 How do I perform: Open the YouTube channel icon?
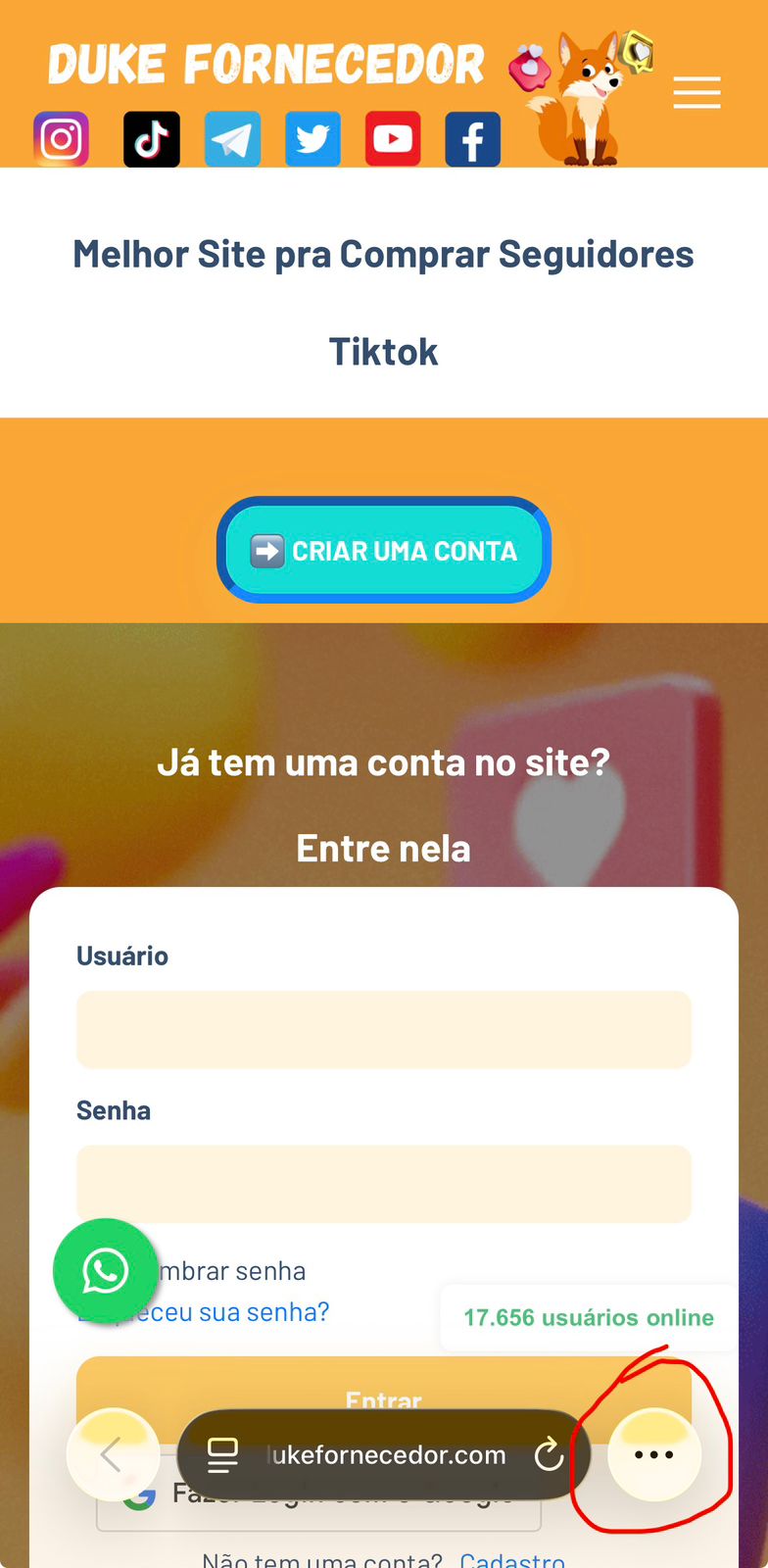pos(393,139)
